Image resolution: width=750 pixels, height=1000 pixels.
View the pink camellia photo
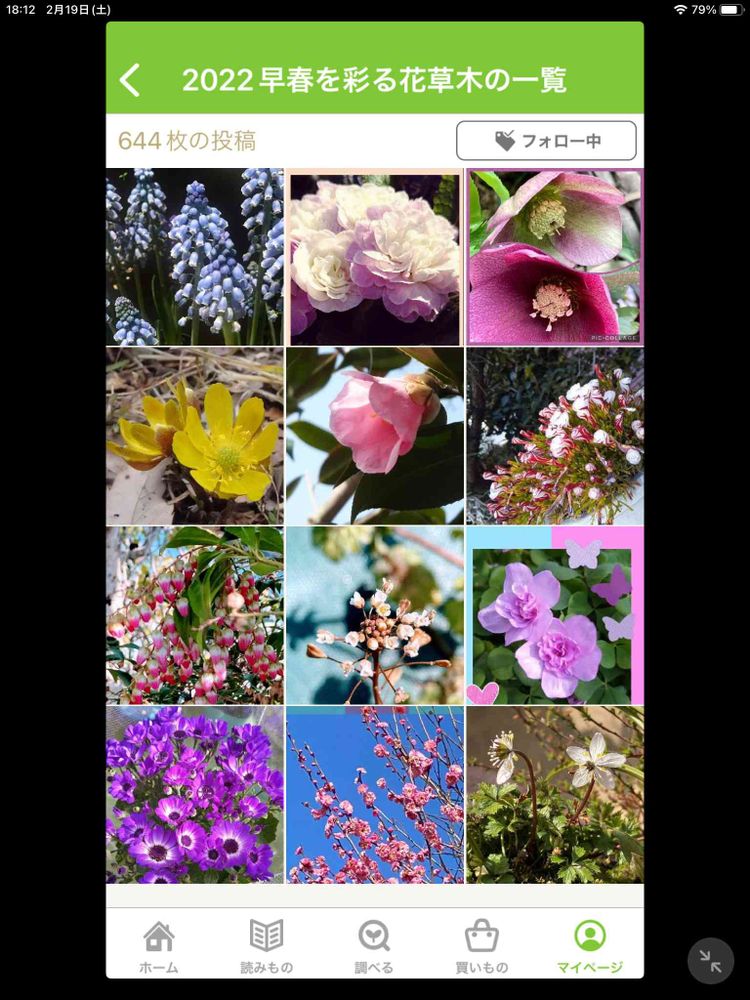pos(375,436)
